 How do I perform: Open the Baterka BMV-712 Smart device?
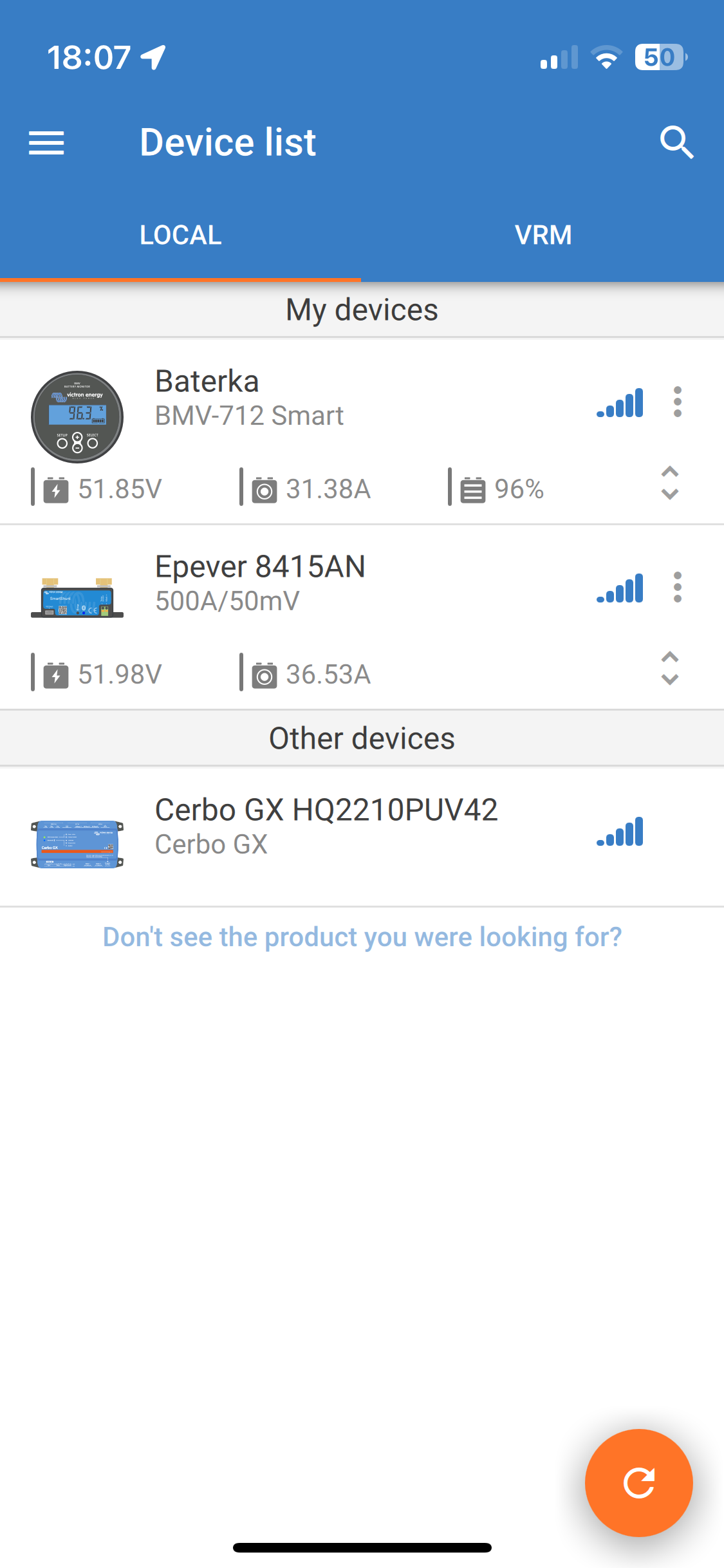pyautogui.click(x=257, y=399)
